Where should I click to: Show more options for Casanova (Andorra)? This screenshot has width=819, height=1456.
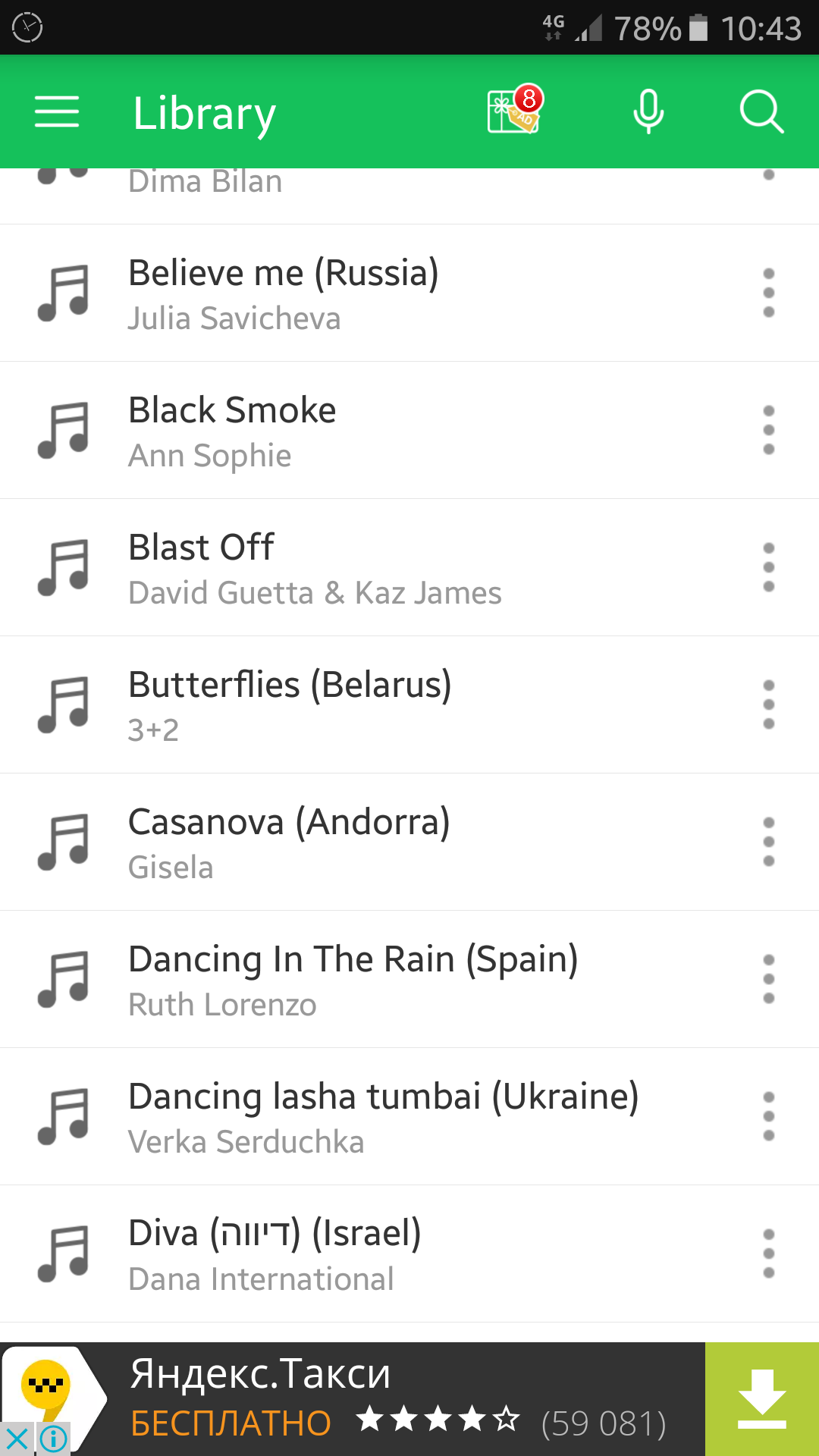click(x=768, y=843)
